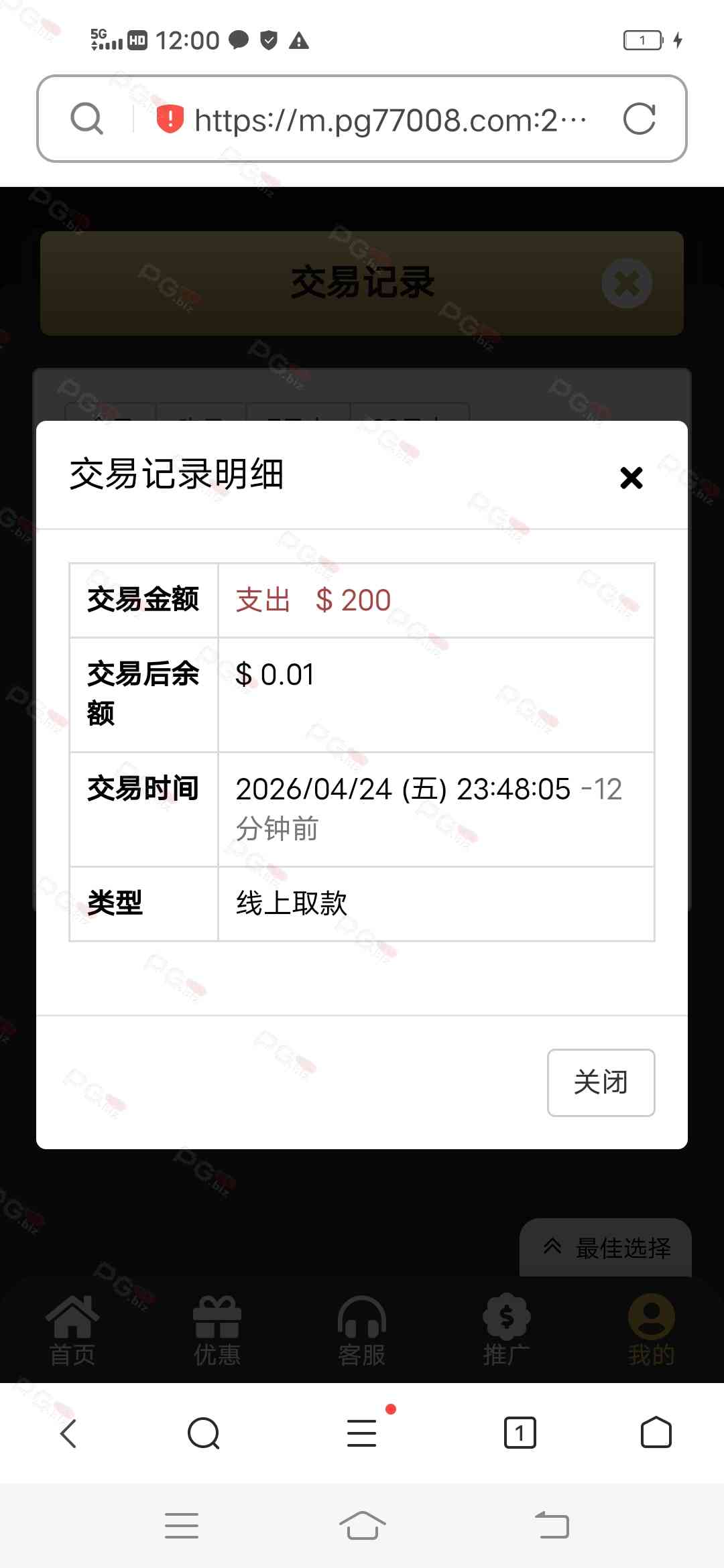Tap the system home button
This screenshot has height=1568, width=724.
[x=362, y=1525]
